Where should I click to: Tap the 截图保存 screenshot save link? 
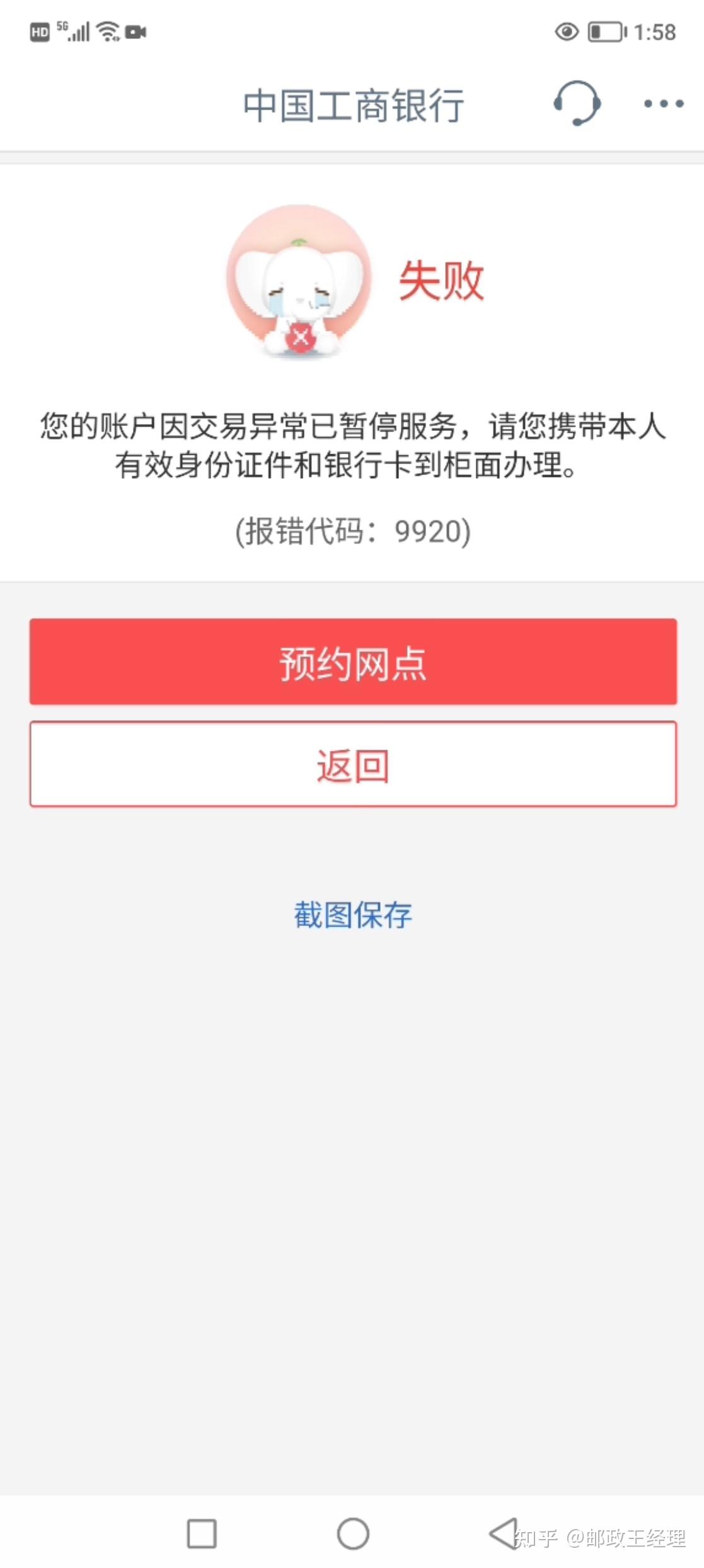352,917
